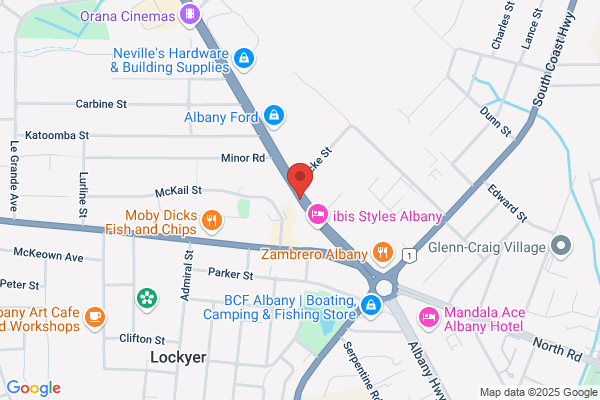
Task: Select the red location pin
Action: (x=300, y=180)
